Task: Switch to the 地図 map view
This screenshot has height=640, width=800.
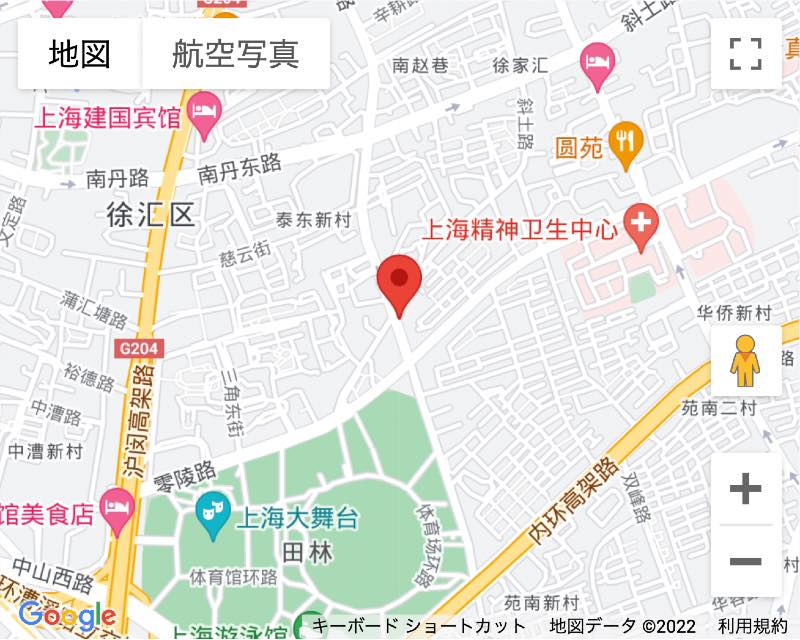Action: [80, 54]
